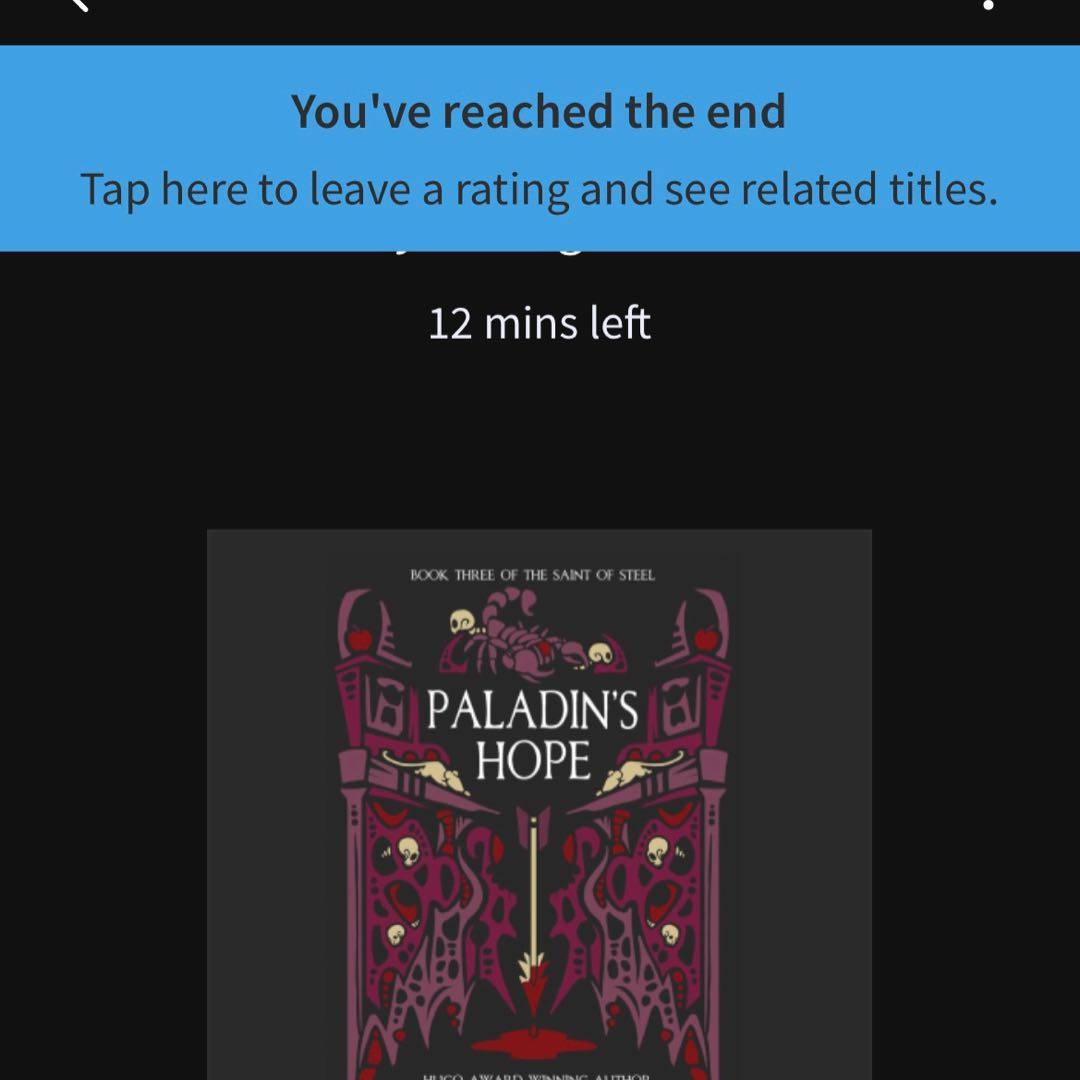The image size is (1080, 1080).
Task: Tap the banner to leave a rating
Action: pyautogui.click(x=540, y=150)
